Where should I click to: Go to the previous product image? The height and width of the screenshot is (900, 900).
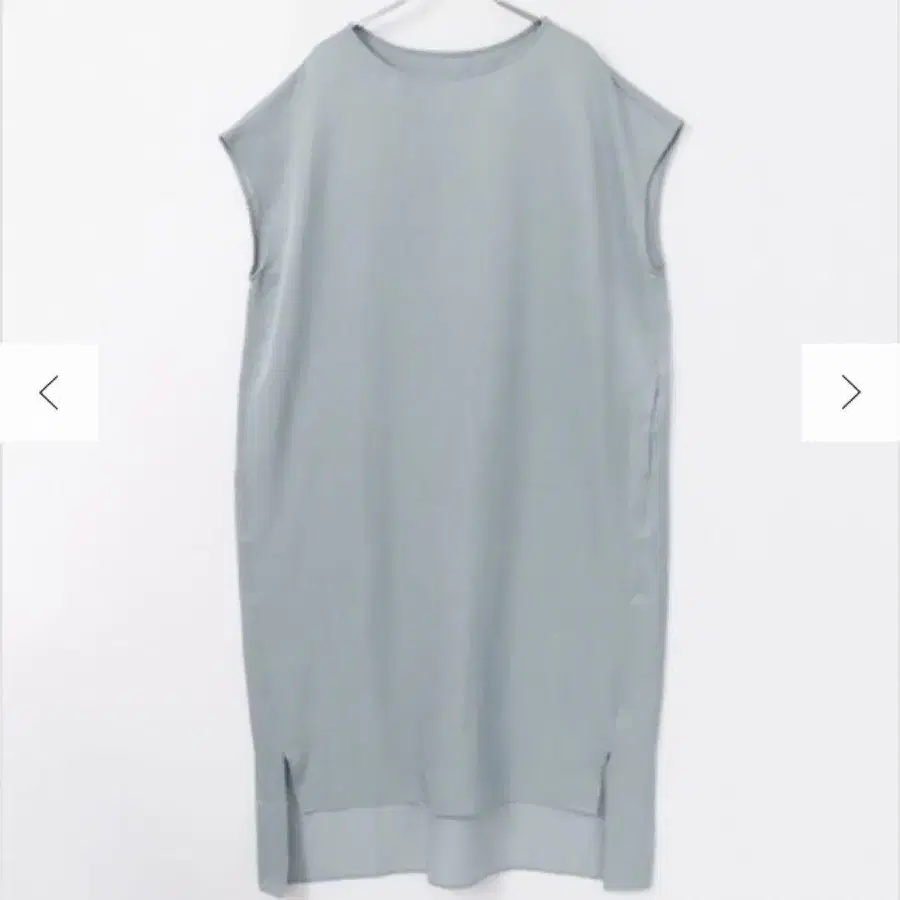48,393
